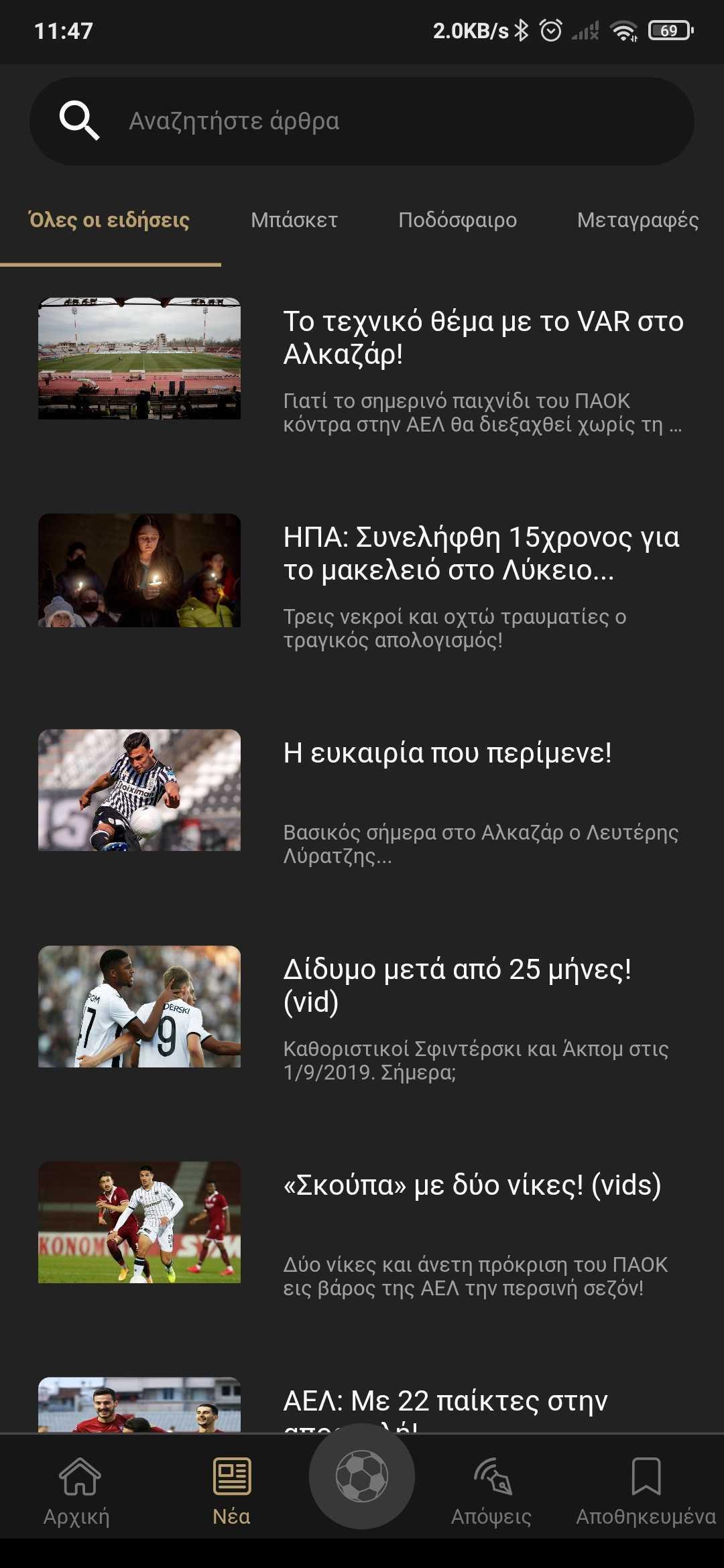This screenshot has width=724, height=1568.
Task: Open the VAR article about Αλκαζάρ
Action: pos(483,338)
